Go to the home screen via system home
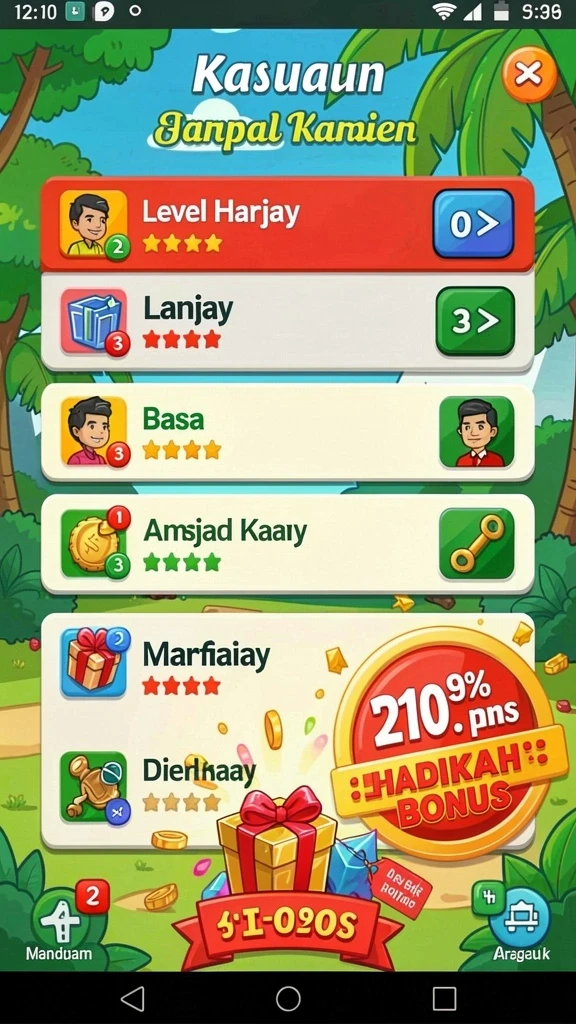Image resolution: width=576 pixels, height=1024 pixels. 288,998
